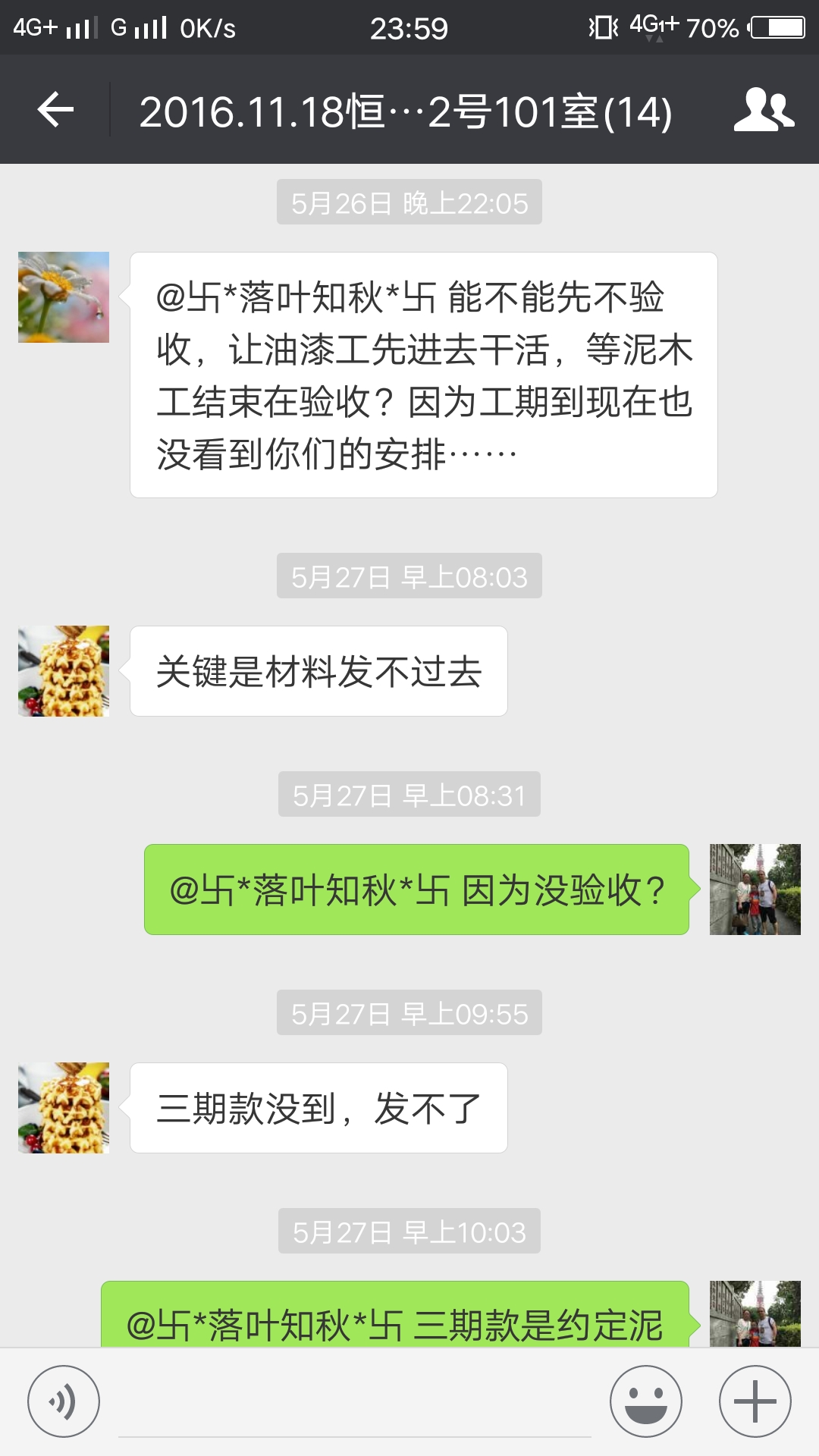Open waffle avatar beside 关键是材料发不过去
Screen dimensions: 819x1456
pos(64,671)
